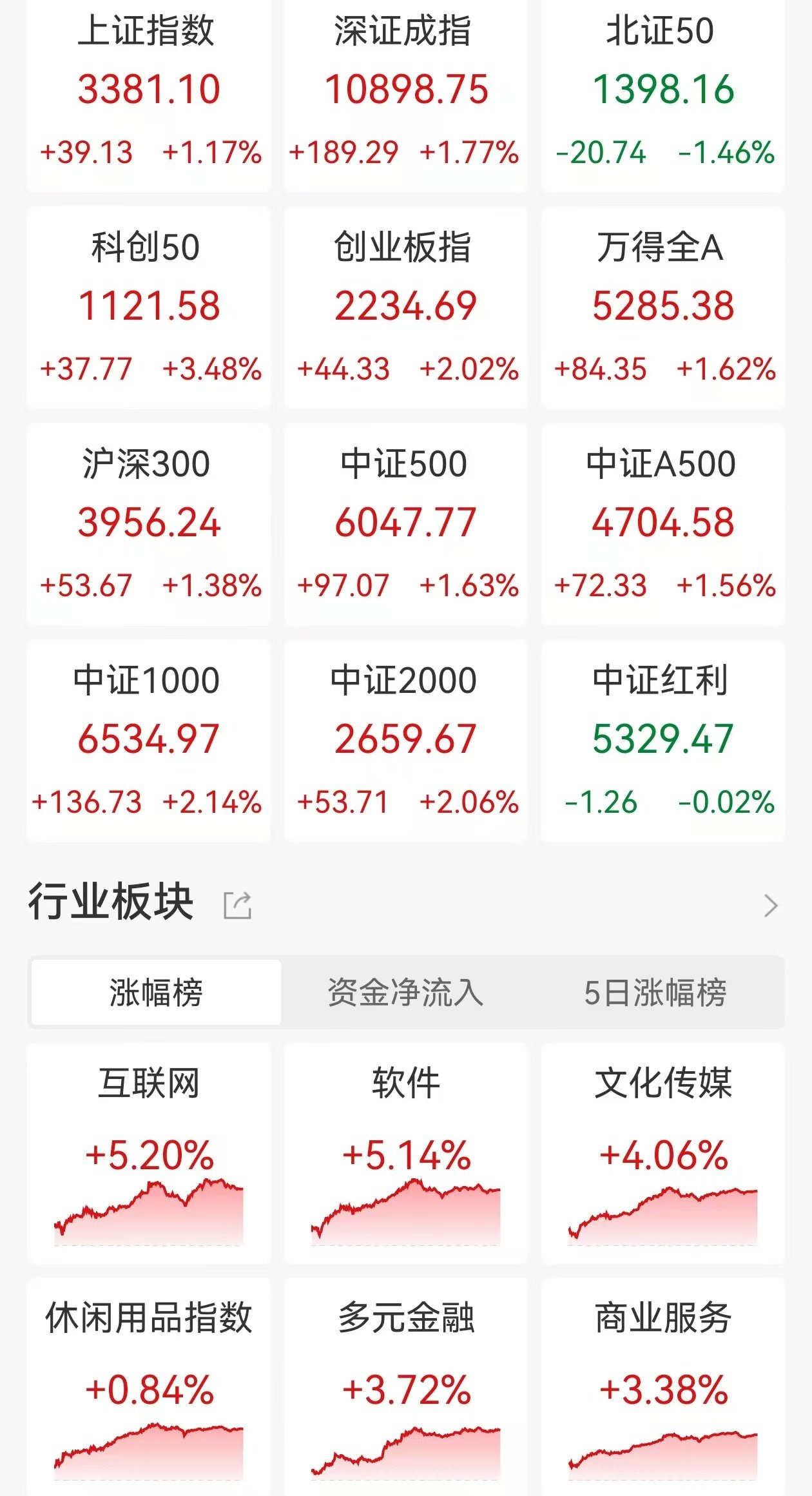Open the 多元金融 sector card
The height and width of the screenshot is (1496, 812).
click(405, 1387)
